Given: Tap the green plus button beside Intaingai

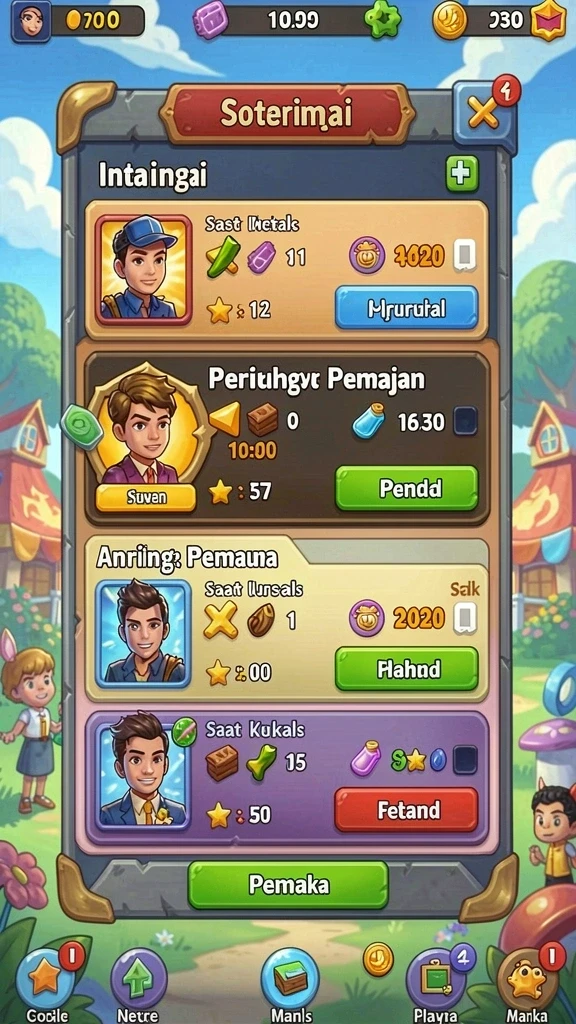Looking at the screenshot, I should tap(462, 174).
